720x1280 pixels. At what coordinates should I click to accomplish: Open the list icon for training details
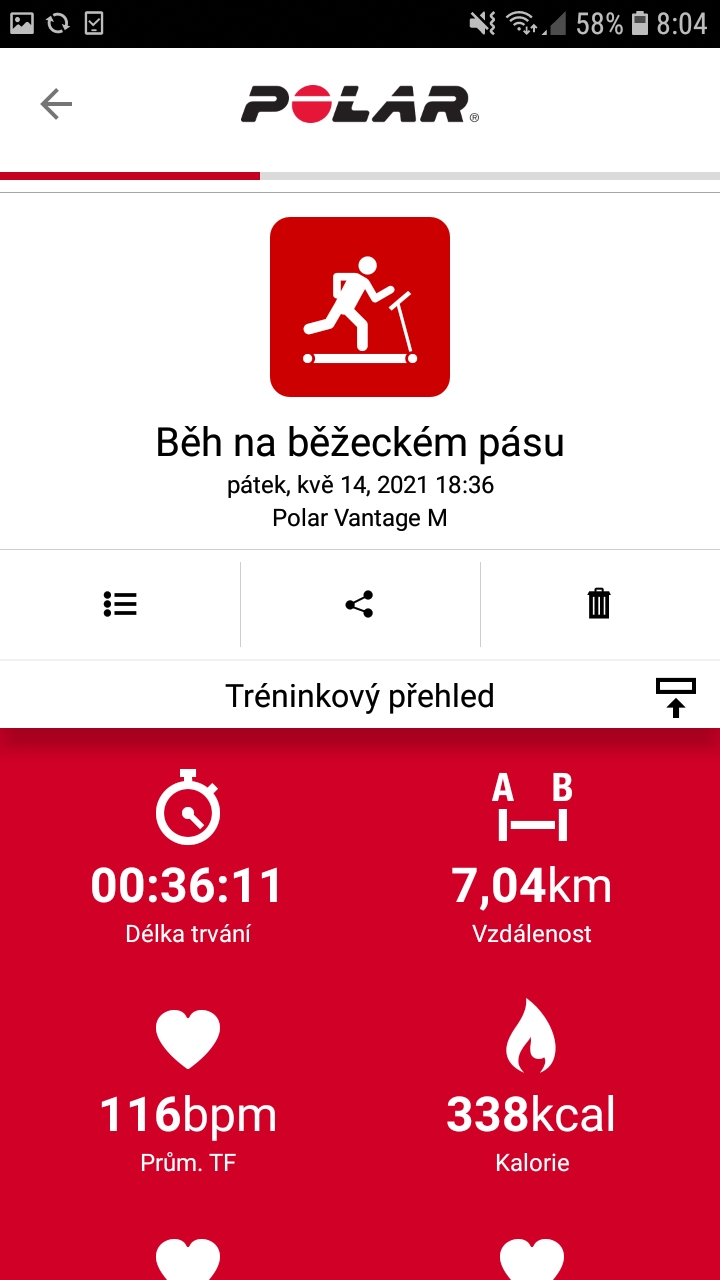click(x=120, y=604)
